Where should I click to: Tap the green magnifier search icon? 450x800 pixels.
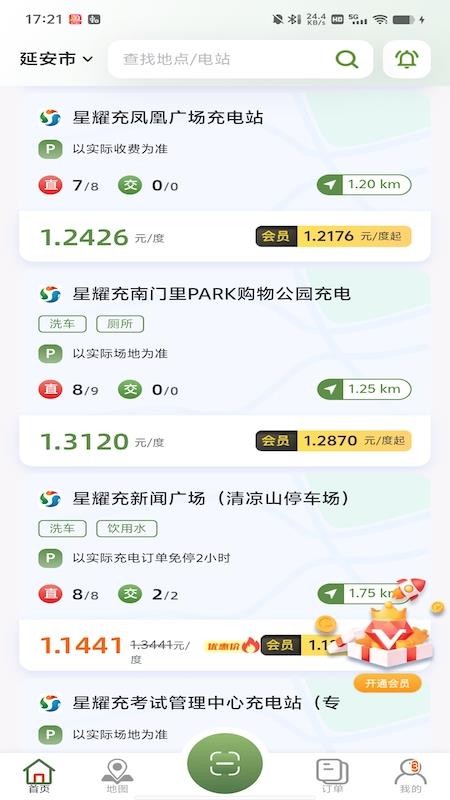click(x=347, y=59)
